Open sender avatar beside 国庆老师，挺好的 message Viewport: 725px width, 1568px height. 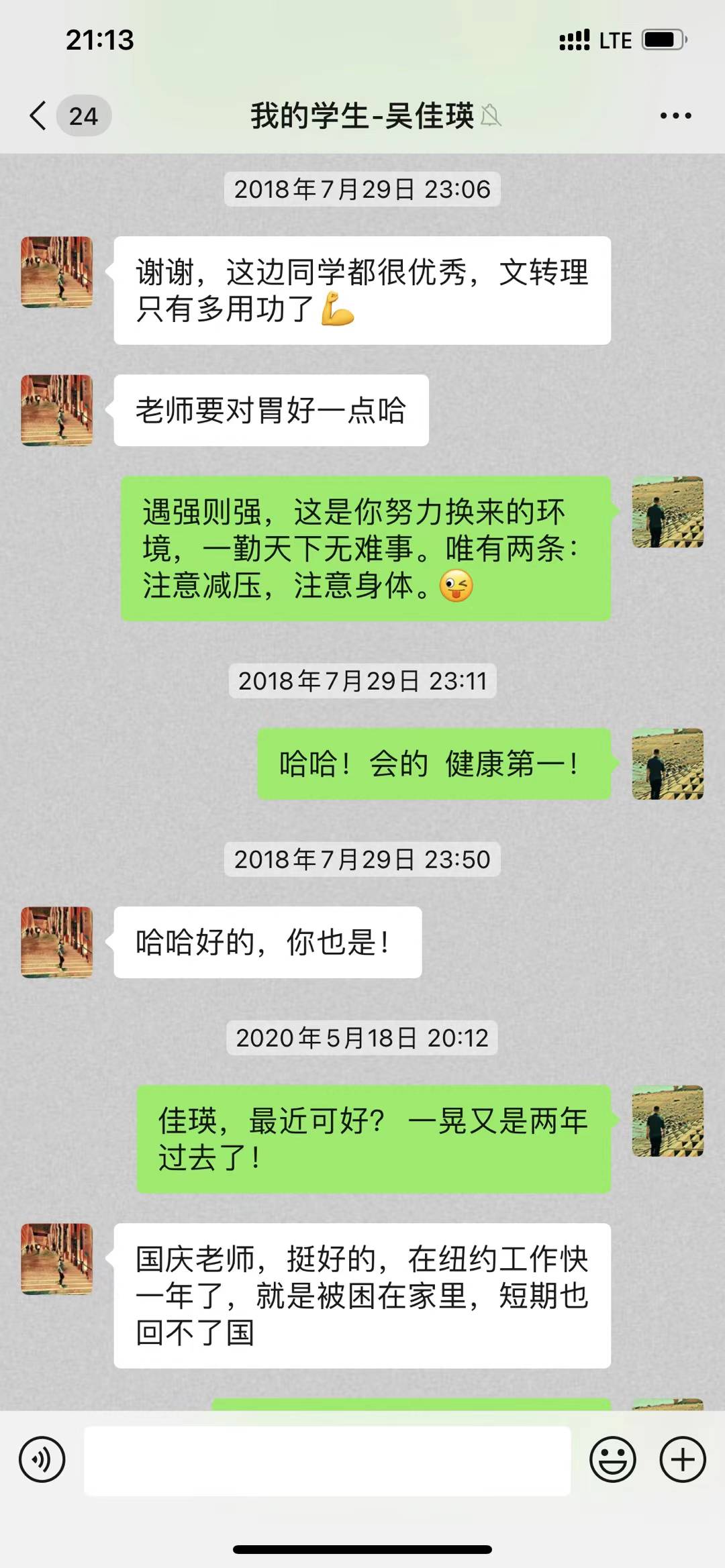click(57, 1259)
